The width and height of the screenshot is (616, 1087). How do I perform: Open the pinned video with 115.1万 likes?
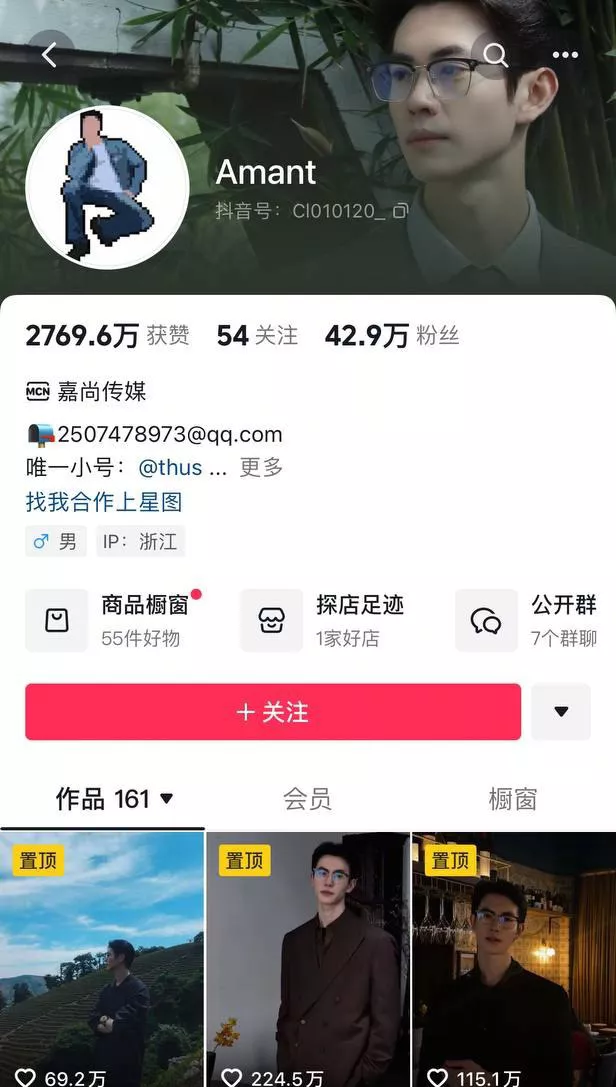click(x=514, y=959)
